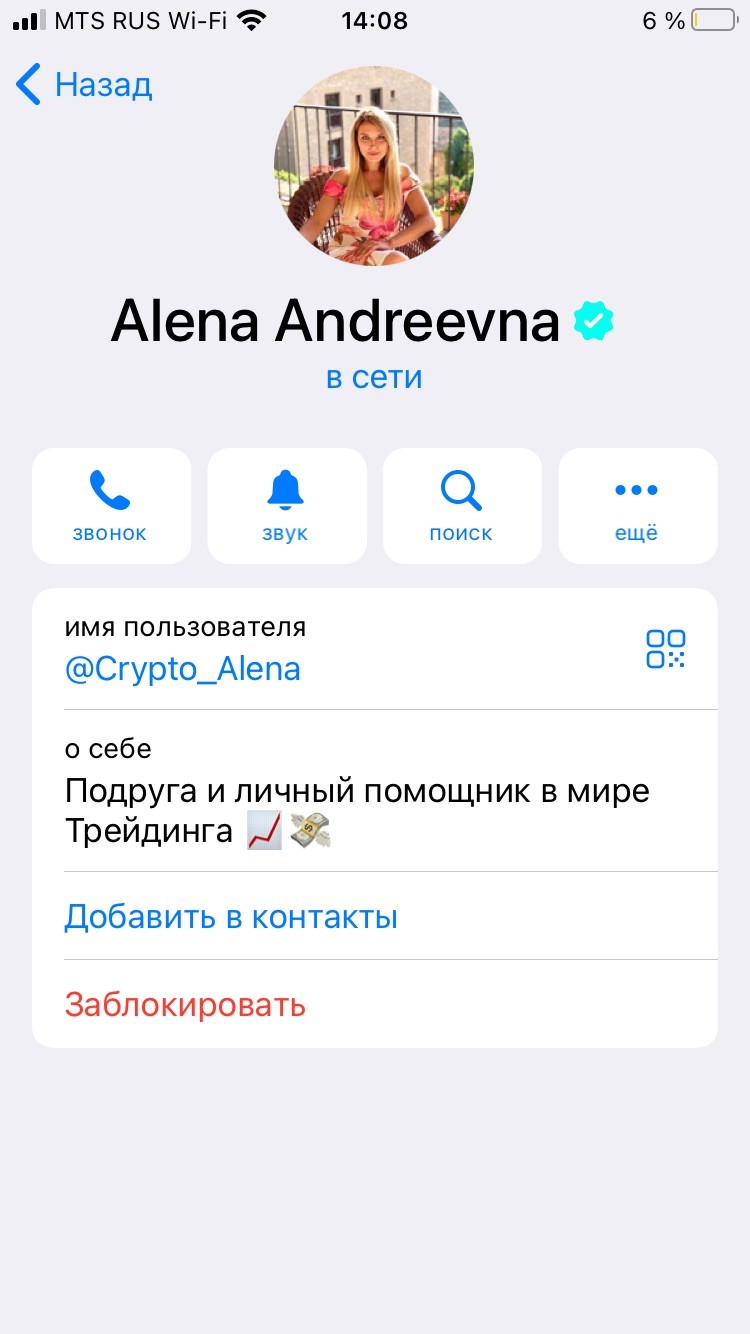
Task: Open Alena Andreevna's profile photo
Action: (374, 166)
